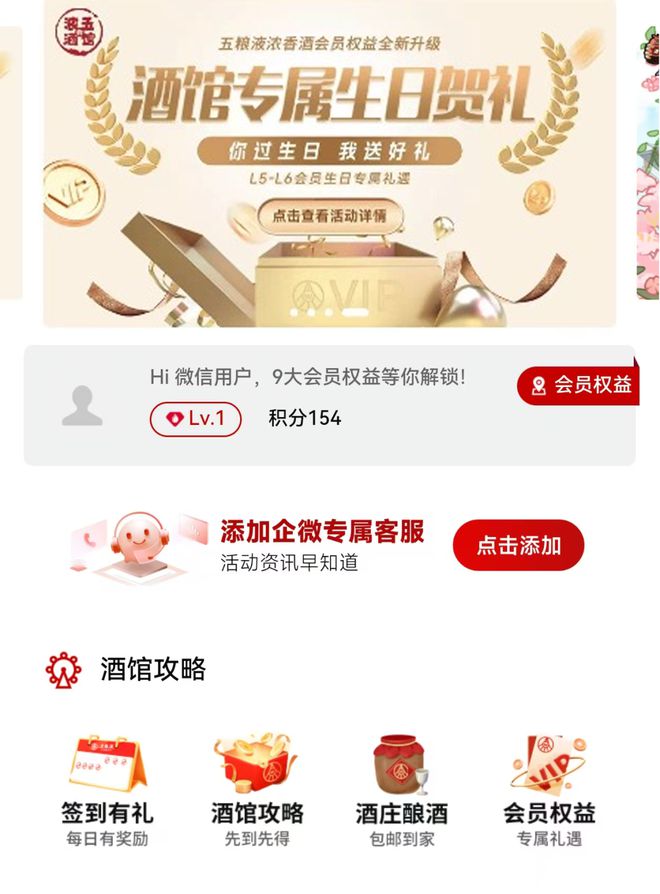Open the 酒馆攻略 shortcut with gift box

point(257,790)
